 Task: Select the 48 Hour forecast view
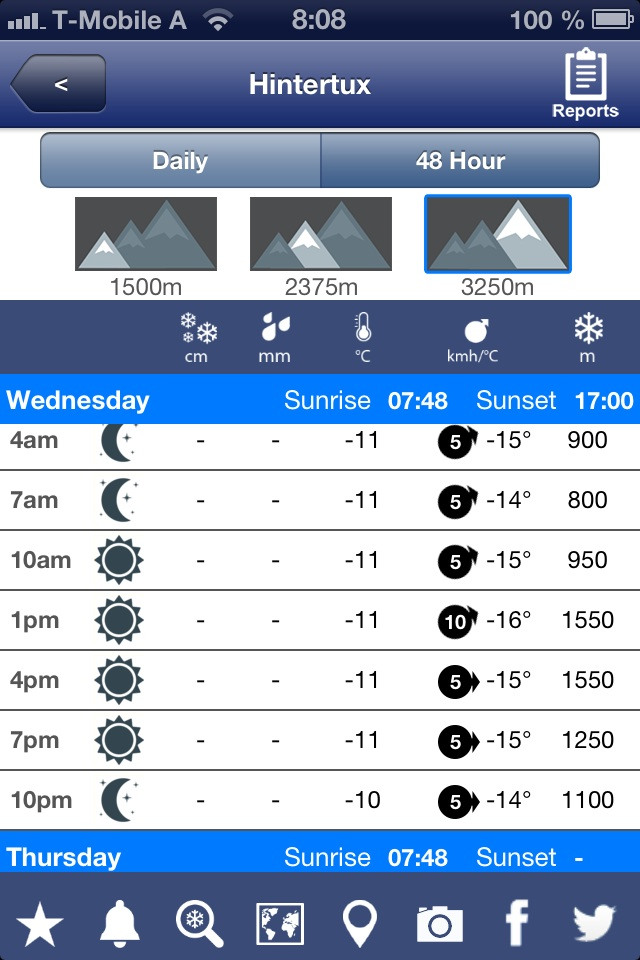tap(460, 161)
